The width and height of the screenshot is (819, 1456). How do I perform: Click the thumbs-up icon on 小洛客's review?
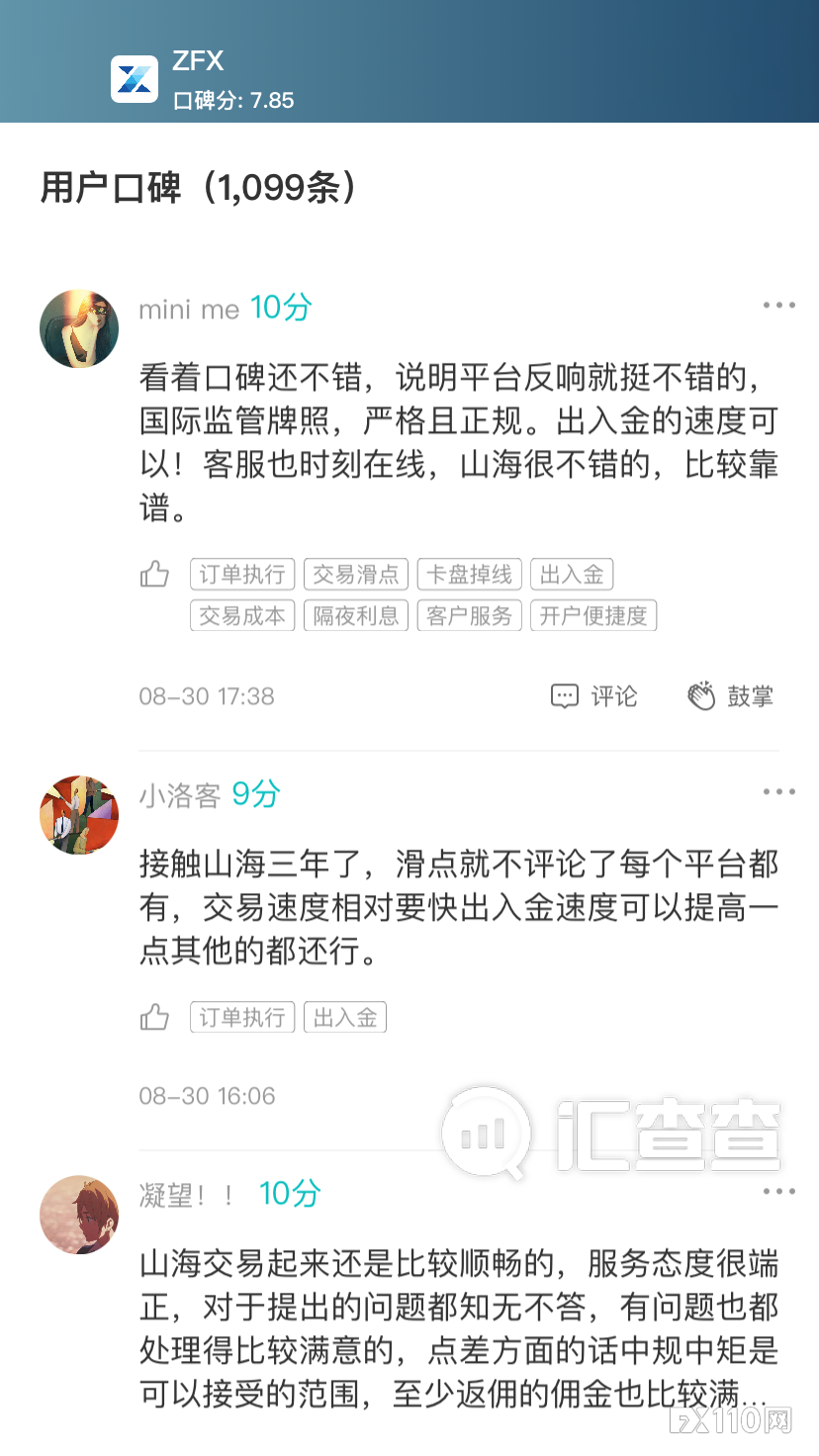tap(155, 1017)
